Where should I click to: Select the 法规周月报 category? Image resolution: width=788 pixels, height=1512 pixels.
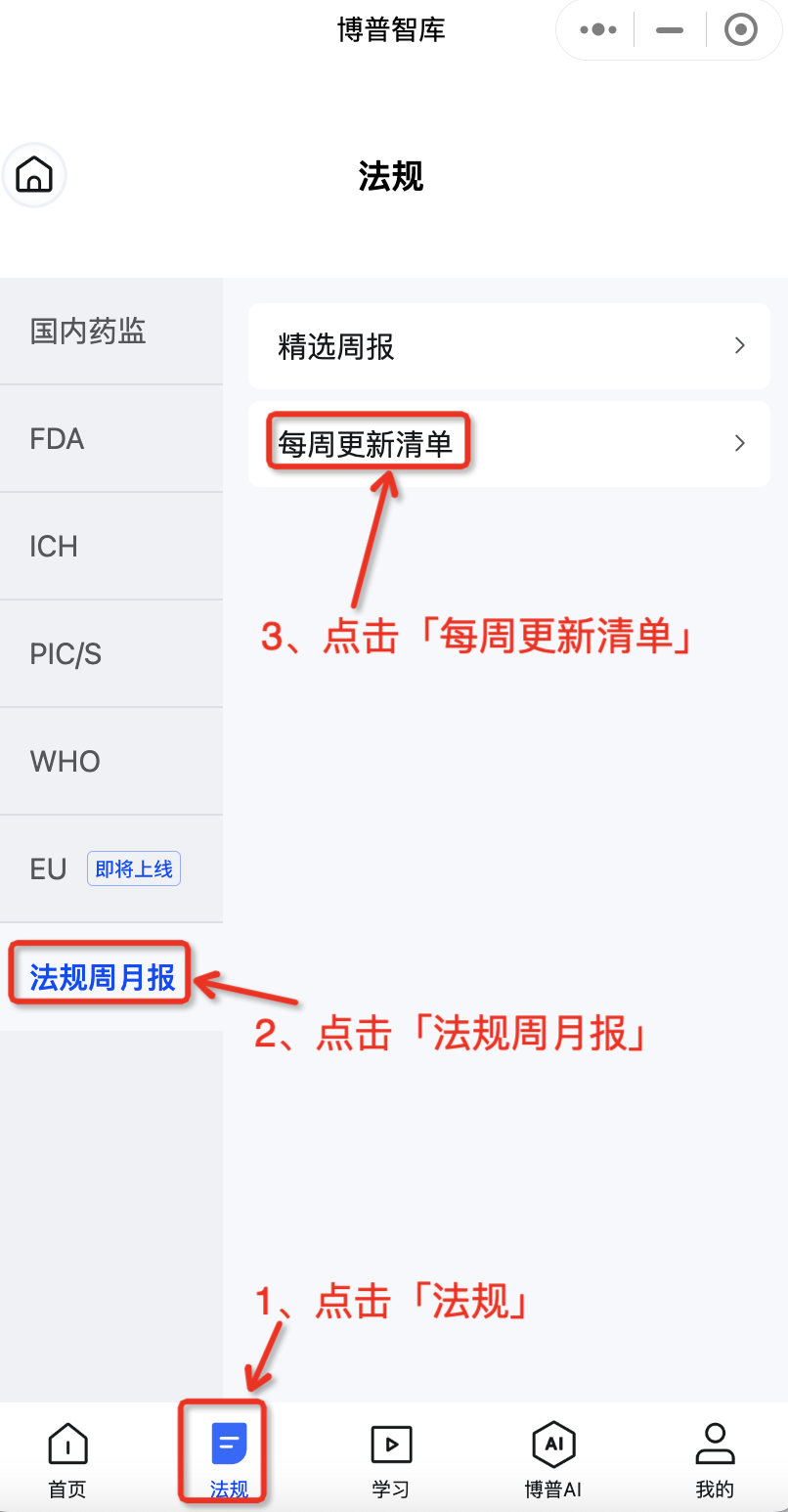(x=102, y=977)
